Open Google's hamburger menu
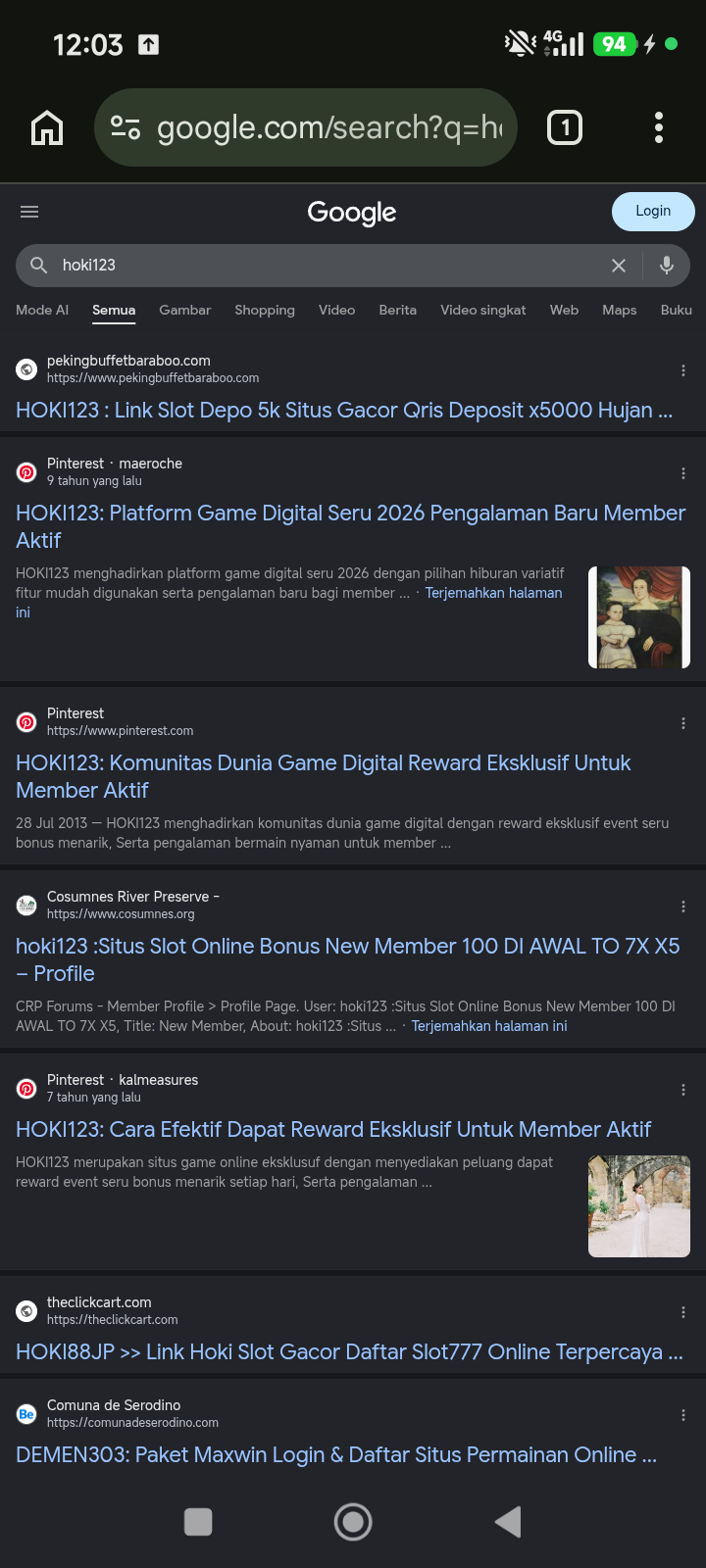706x1568 pixels. (29, 212)
